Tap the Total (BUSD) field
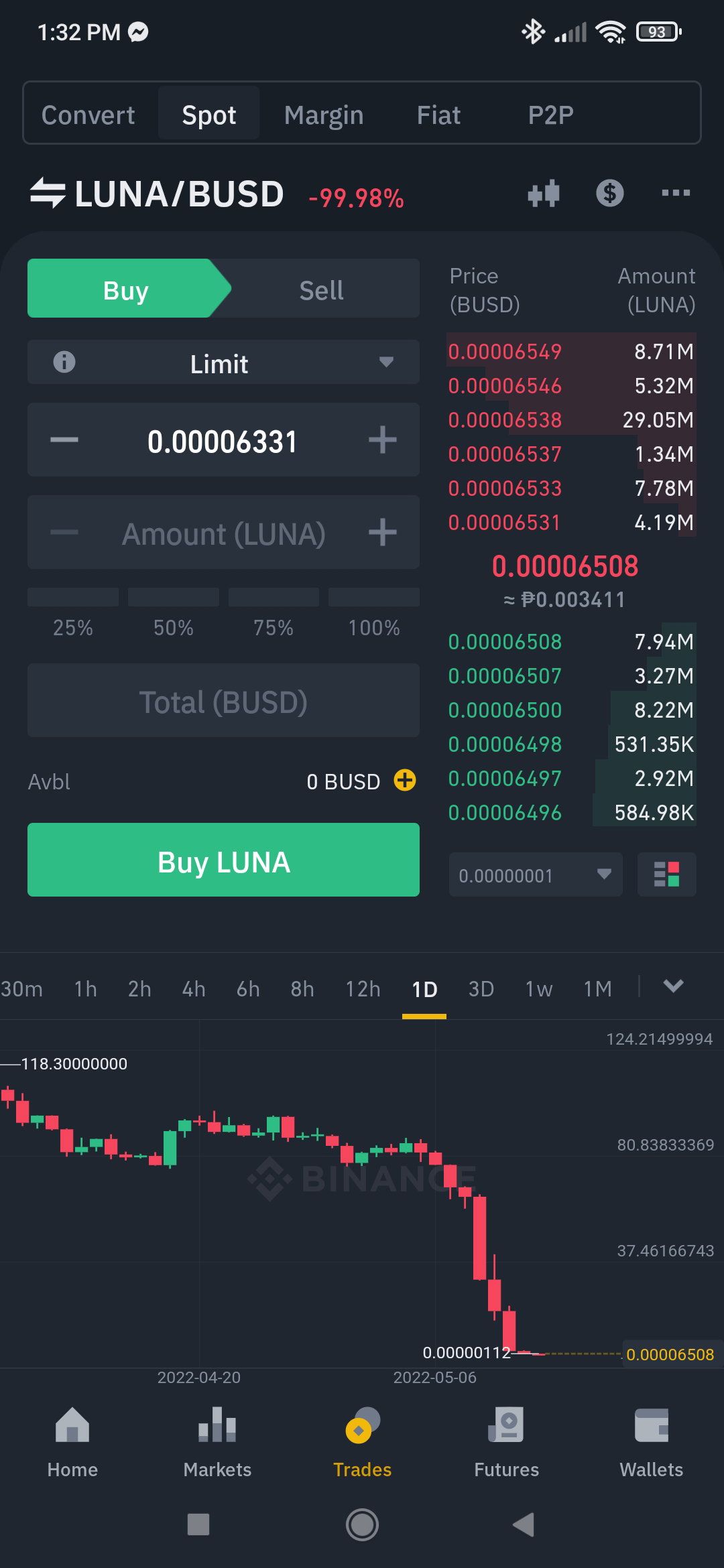The height and width of the screenshot is (1568, 724). [223, 701]
